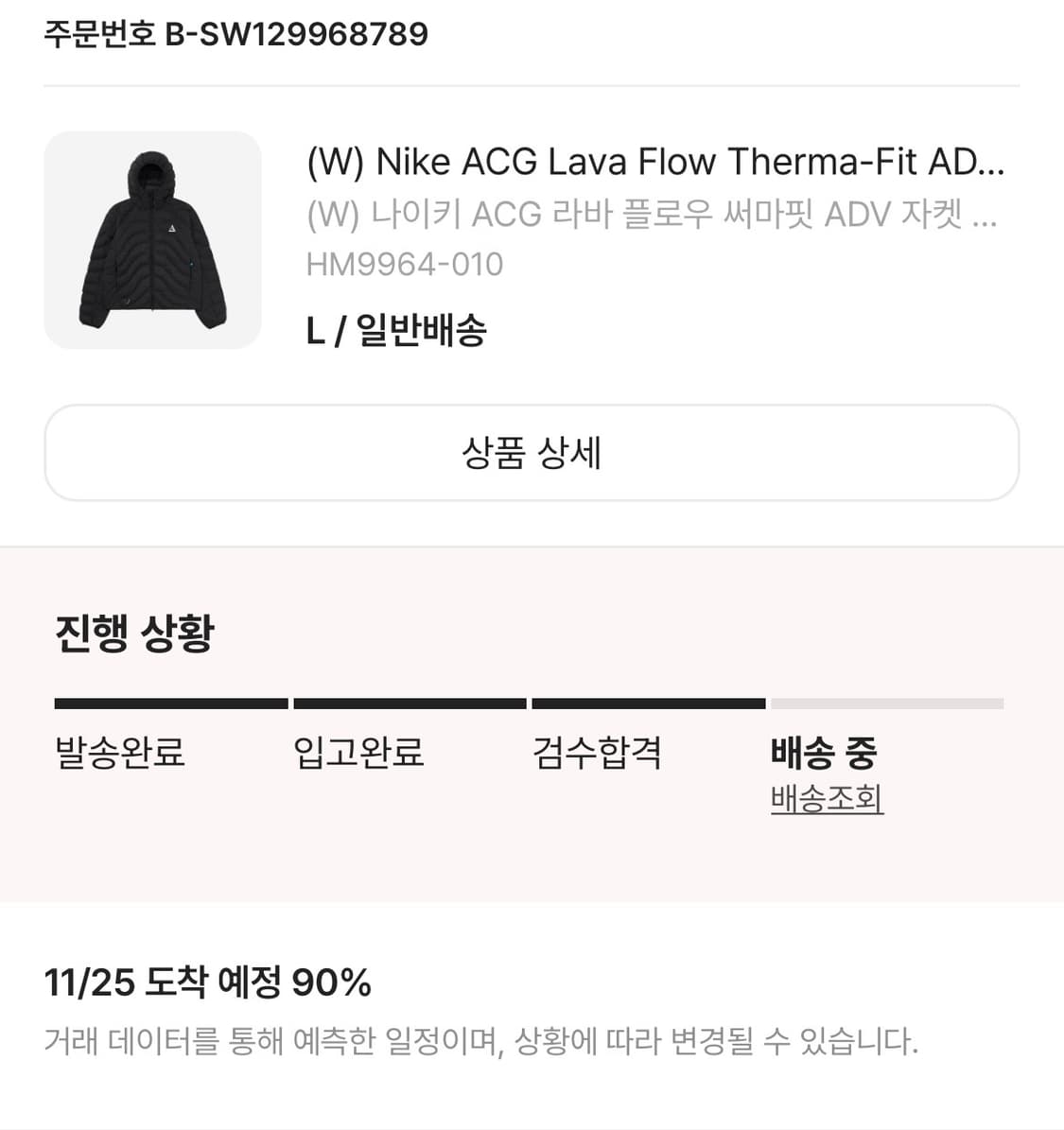The height and width of the screenshot is (1130, 1064).
Task: Tap the 상품 상세 button
Action: coord(532,454)
